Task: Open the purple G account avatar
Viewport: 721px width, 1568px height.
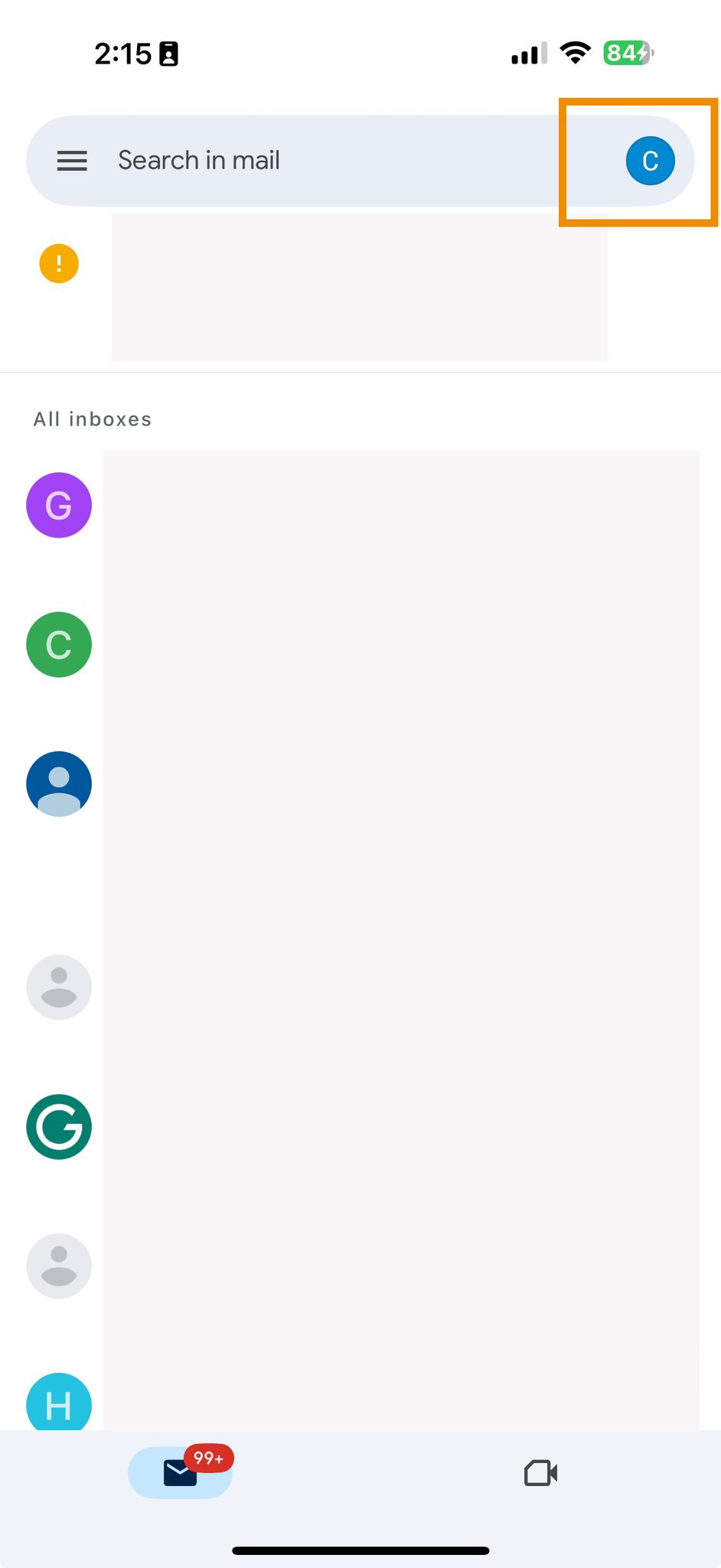Action: coord(59,505)
